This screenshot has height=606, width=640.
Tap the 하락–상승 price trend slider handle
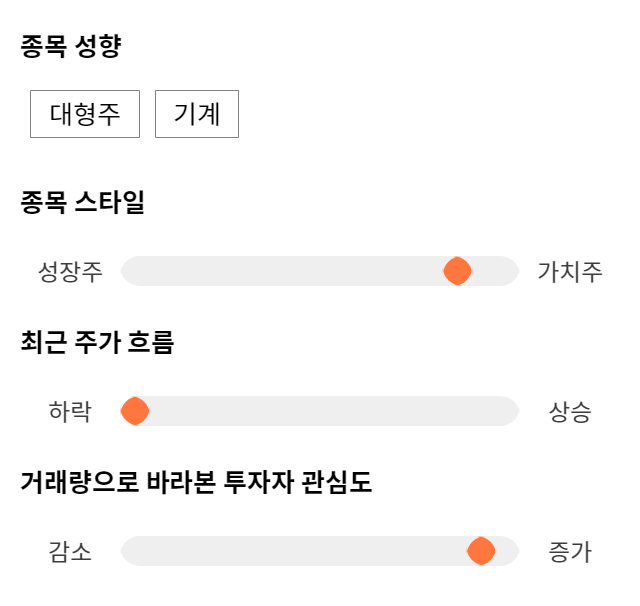(135, 411)
